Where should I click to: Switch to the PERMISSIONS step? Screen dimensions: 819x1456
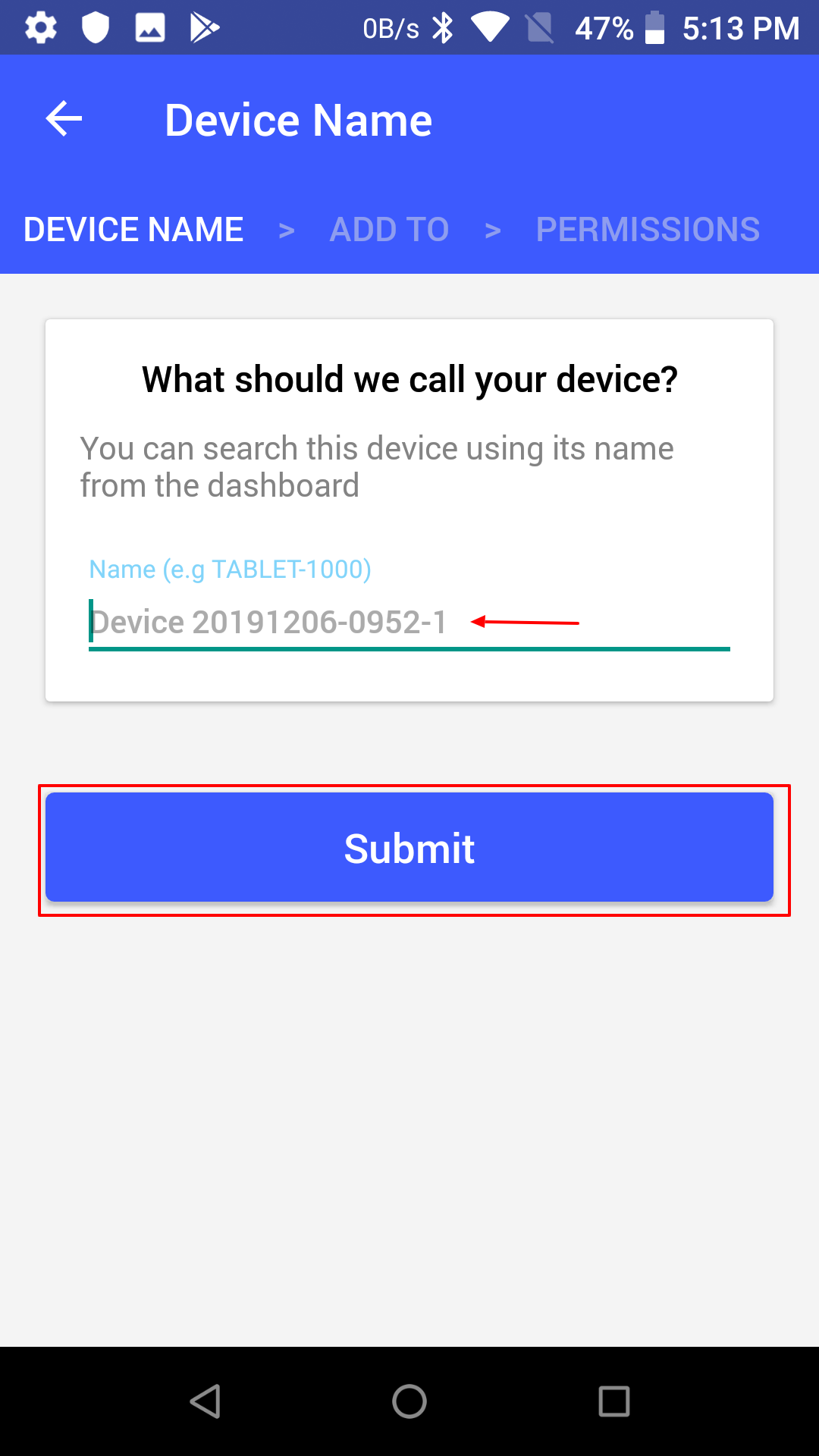[x=648, y=229]
